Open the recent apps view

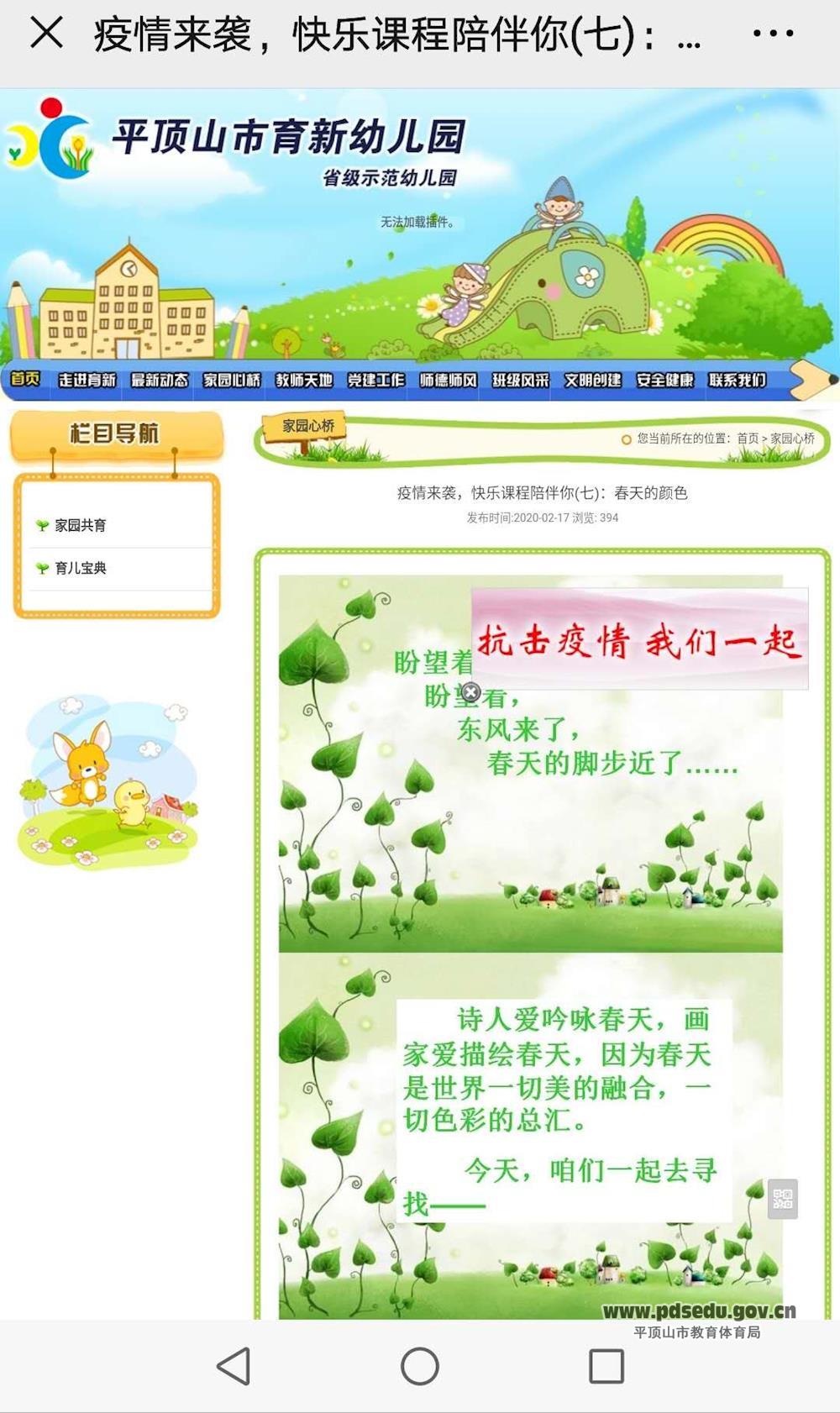click(606, 1366)
